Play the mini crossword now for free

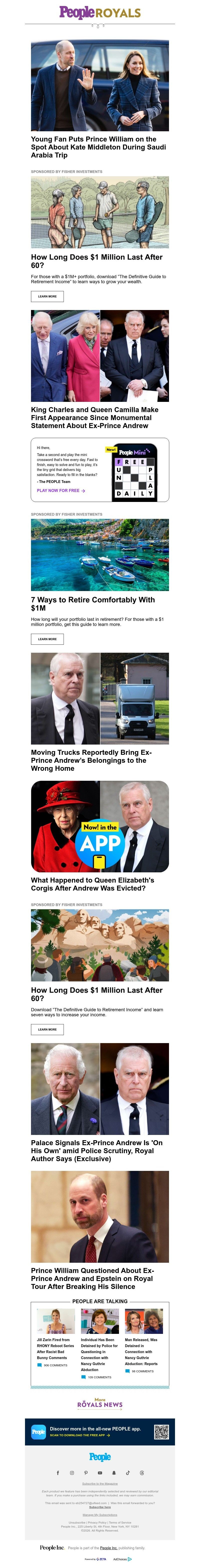(60, 490)
